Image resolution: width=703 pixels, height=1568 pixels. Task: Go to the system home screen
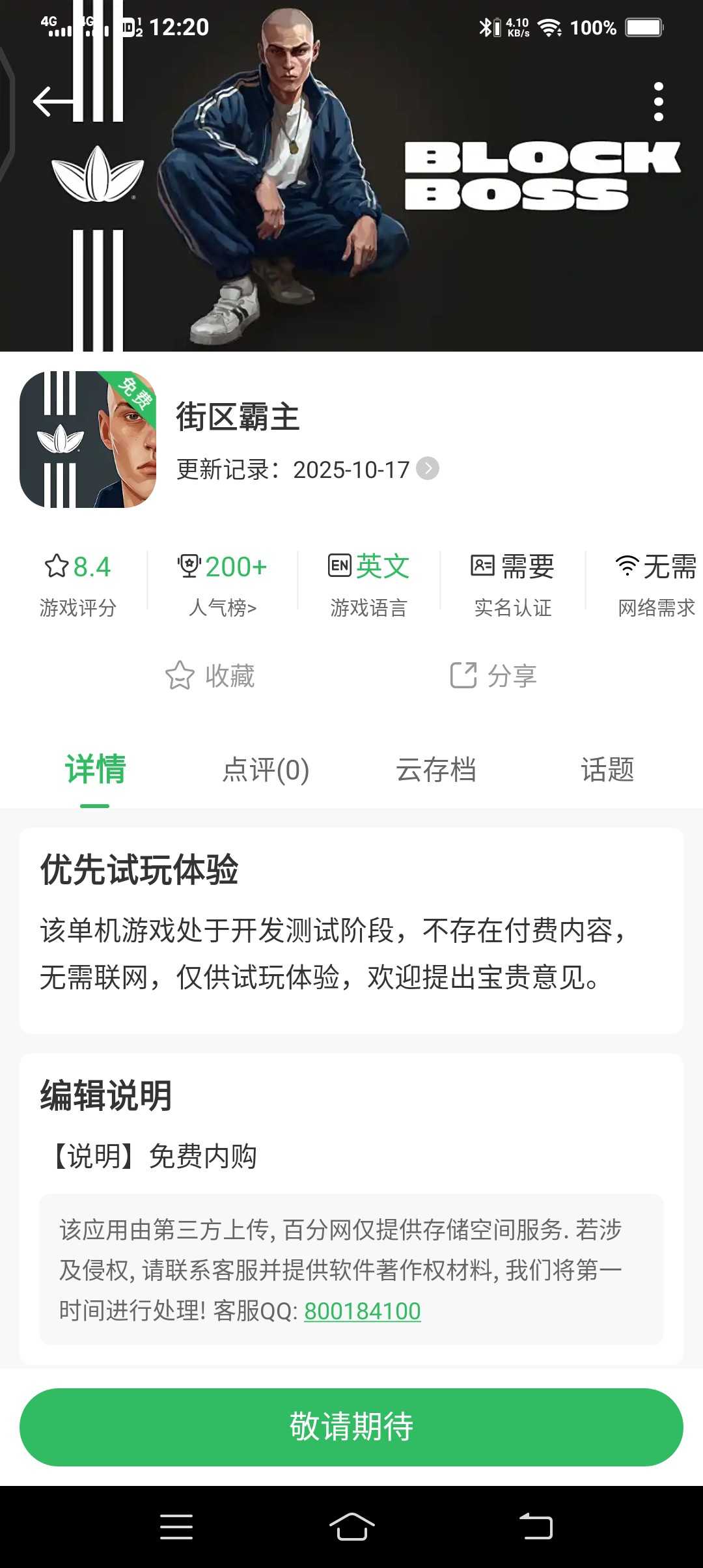click(351, 1526)
